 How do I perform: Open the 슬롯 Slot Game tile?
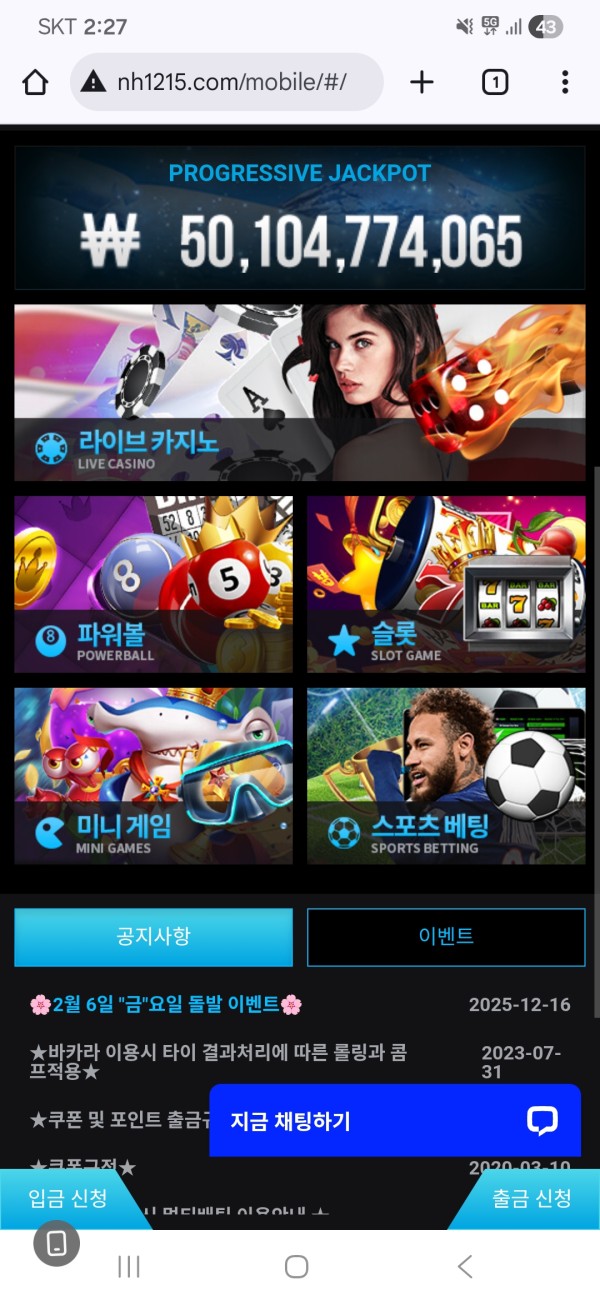tap(446, 584)
